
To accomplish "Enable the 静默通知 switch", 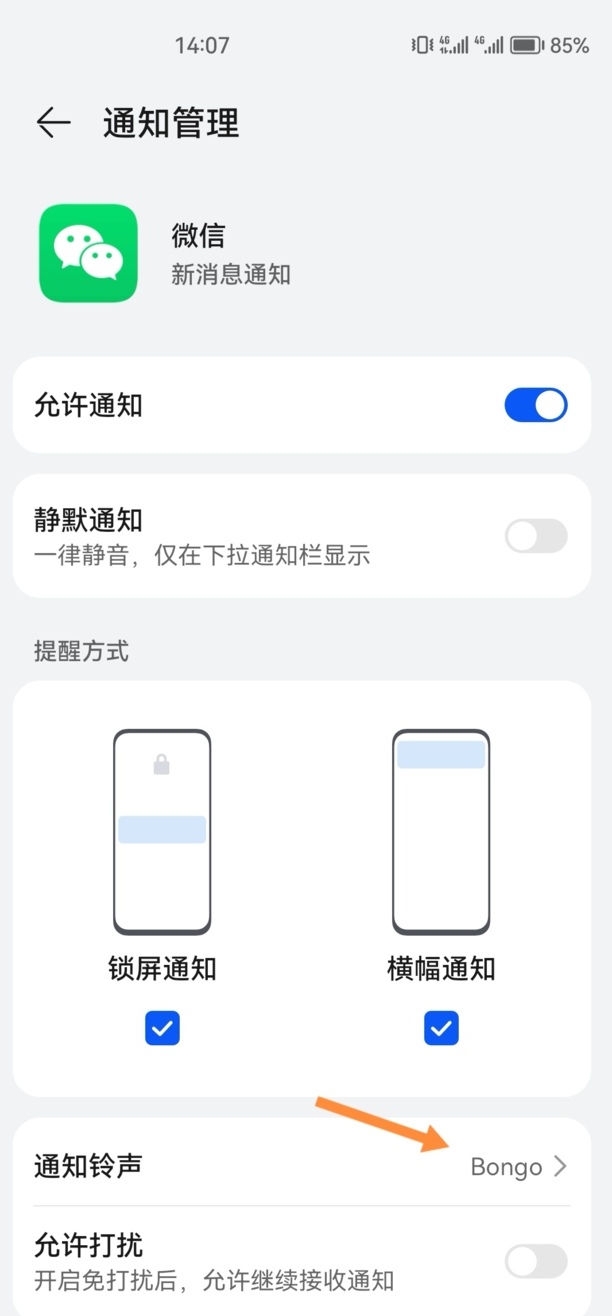I will click(x=536, y=536).
